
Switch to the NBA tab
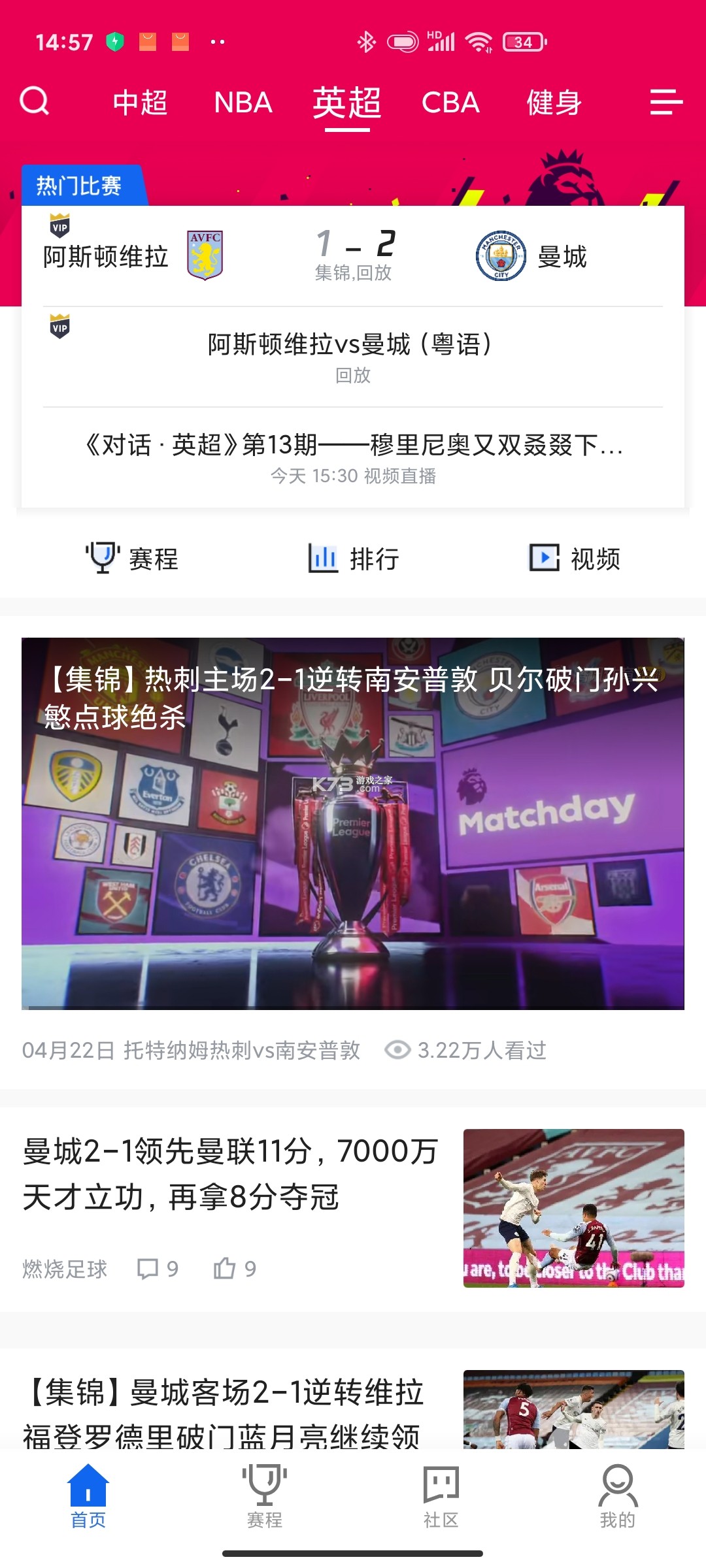pyautogui.click(x=243, y=103)
